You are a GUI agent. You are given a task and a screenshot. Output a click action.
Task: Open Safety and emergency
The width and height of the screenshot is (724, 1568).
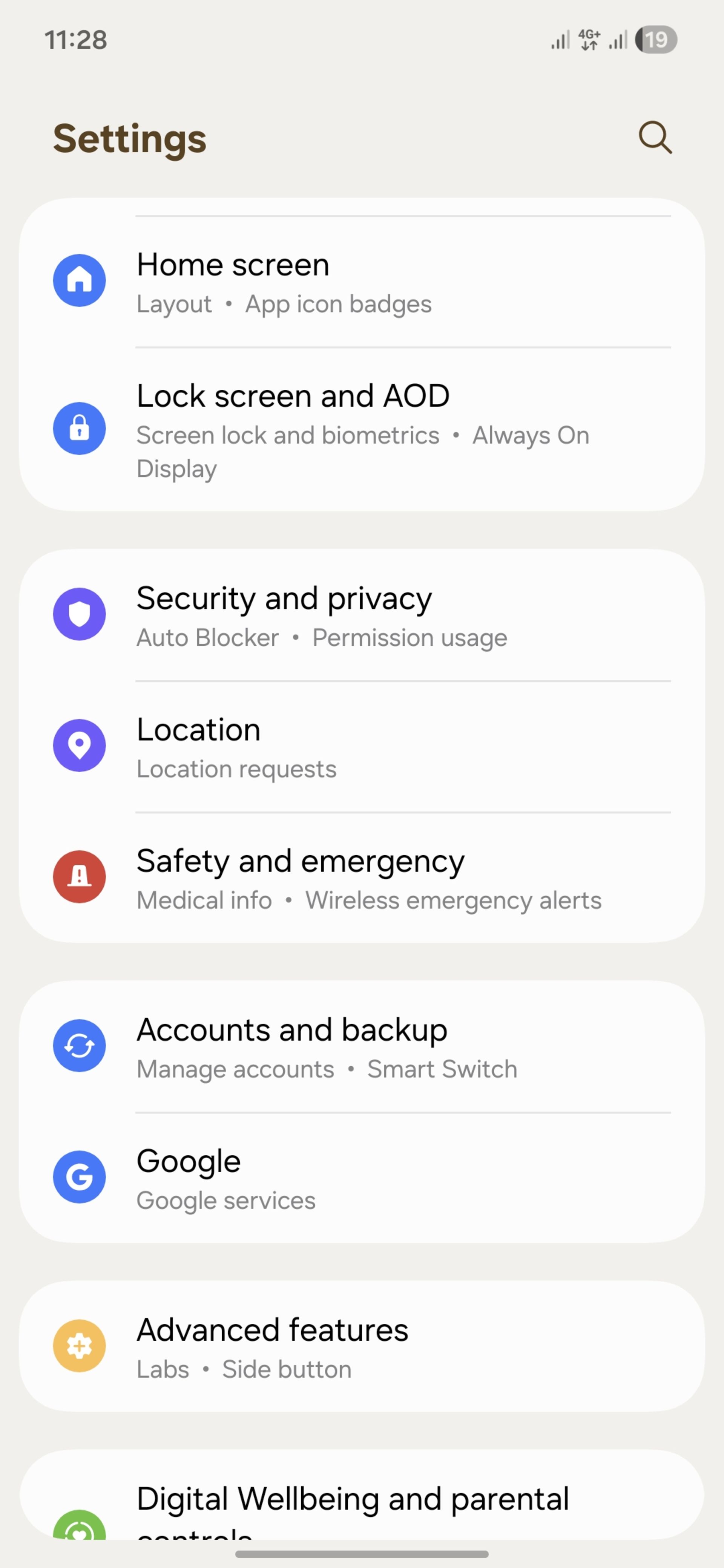point(362,878)
